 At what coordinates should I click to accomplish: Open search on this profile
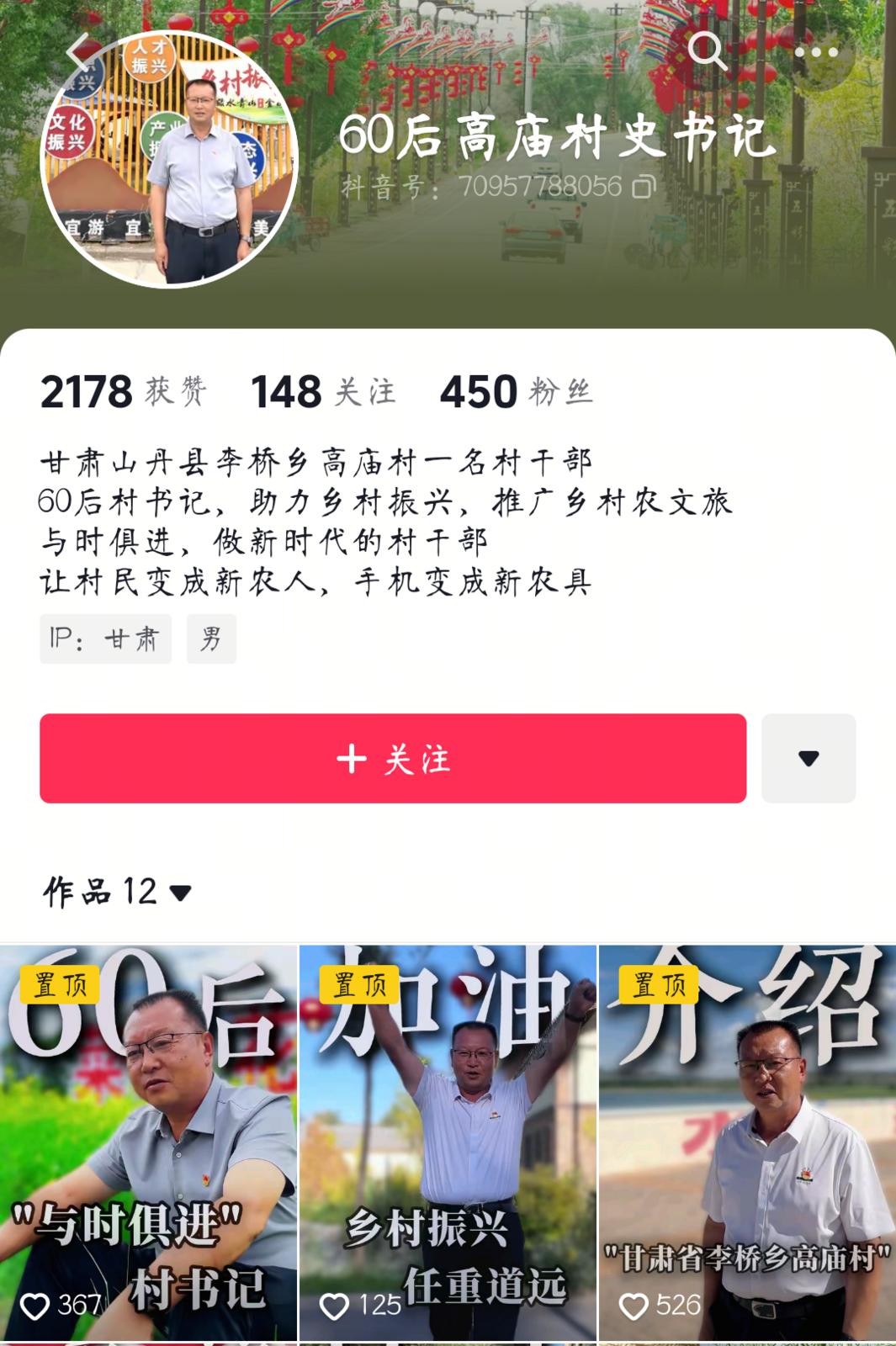coord(707,52)
